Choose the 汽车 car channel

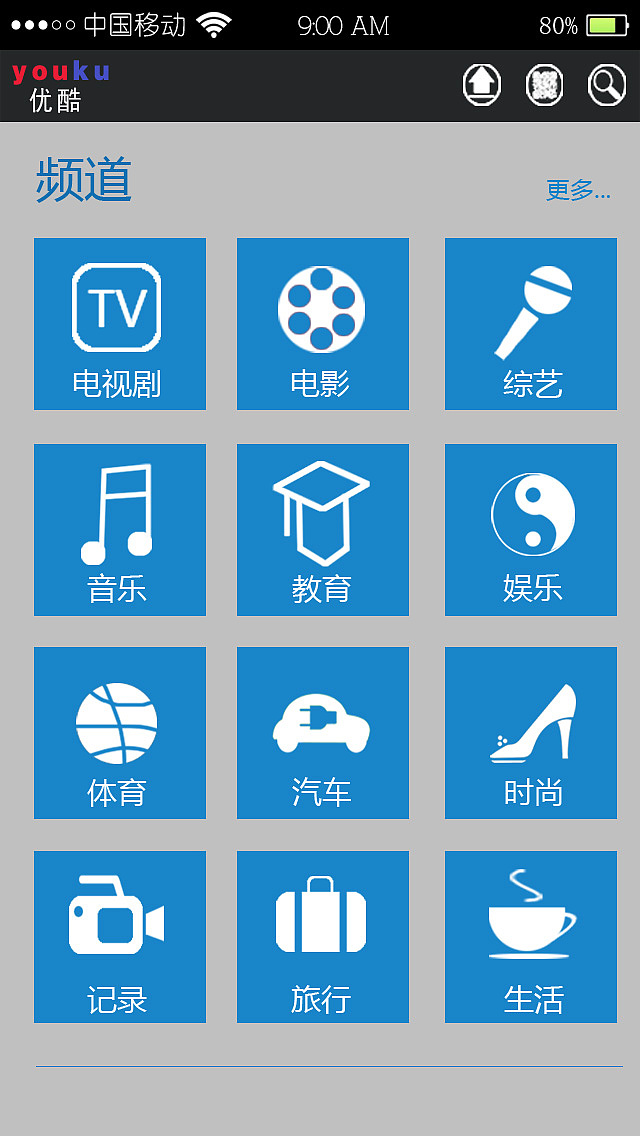point(323,733)
